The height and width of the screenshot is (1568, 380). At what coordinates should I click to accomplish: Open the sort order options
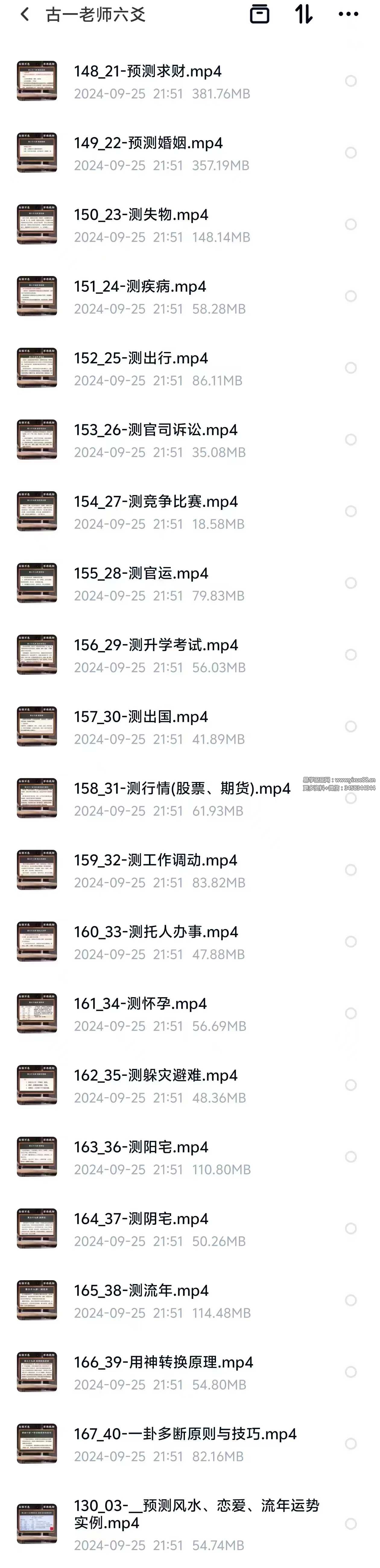[303, 14]
